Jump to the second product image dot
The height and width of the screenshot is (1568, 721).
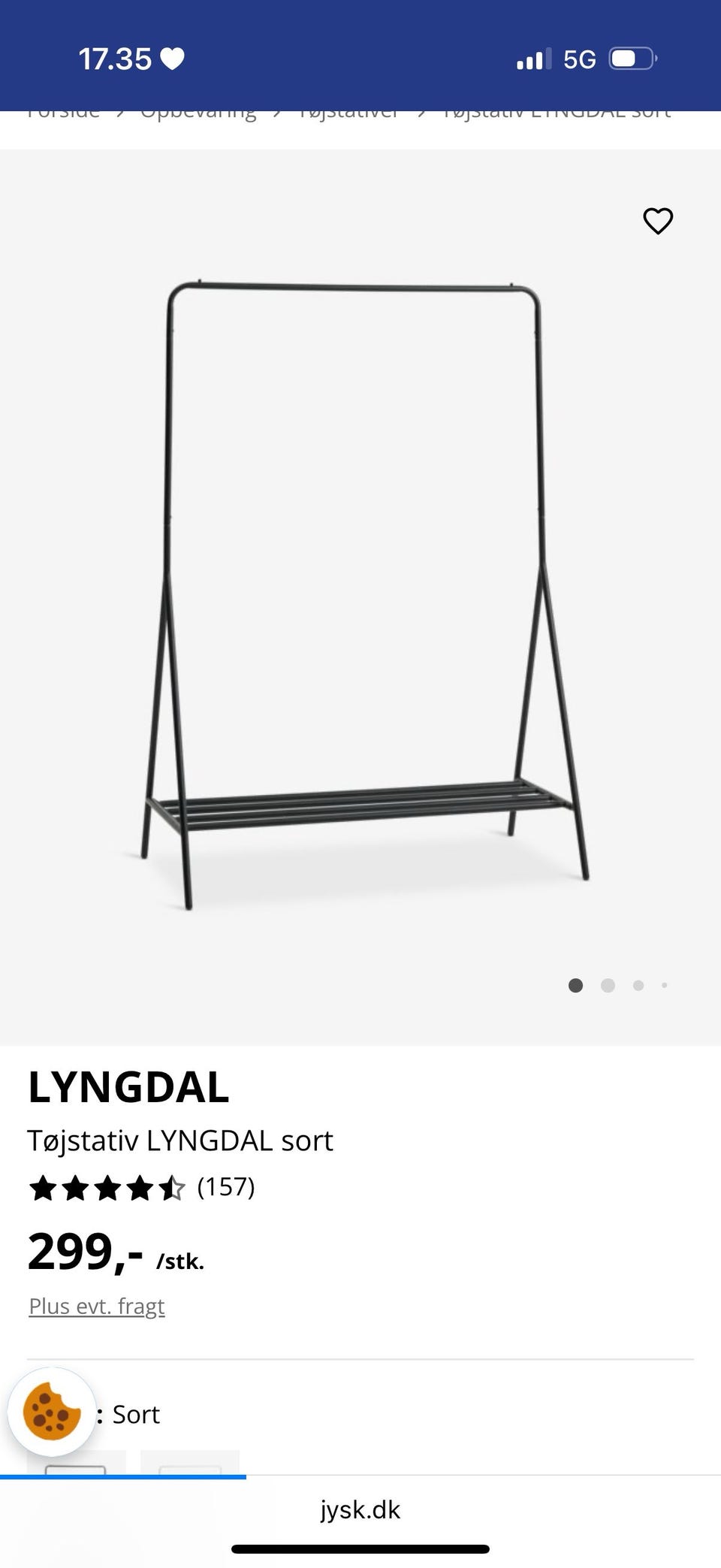pos(608,985)
